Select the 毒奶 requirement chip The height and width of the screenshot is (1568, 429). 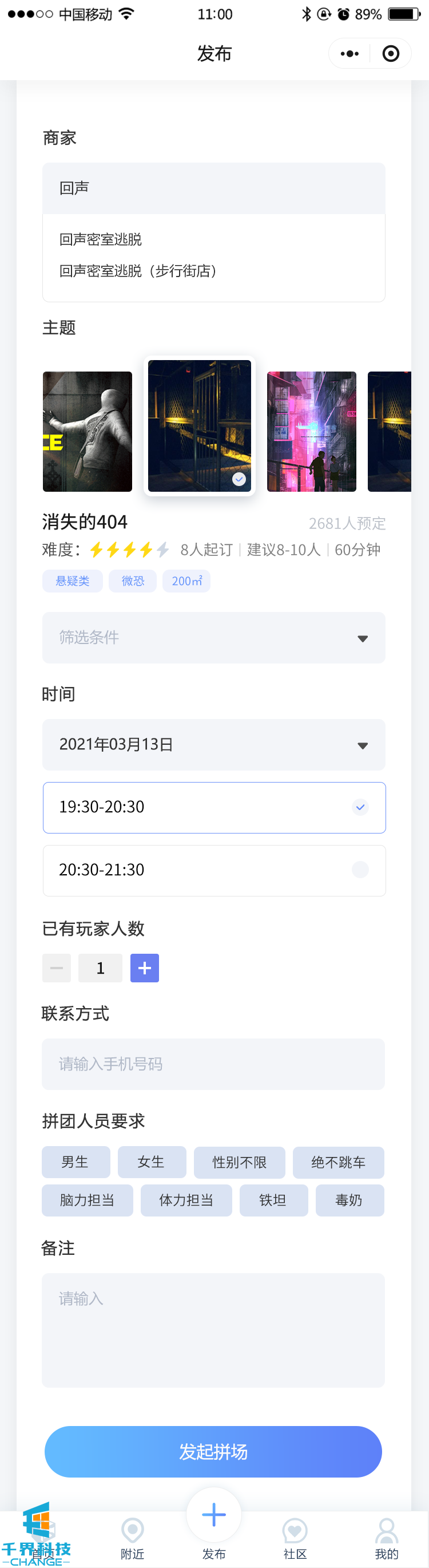tap(349, 1200)
